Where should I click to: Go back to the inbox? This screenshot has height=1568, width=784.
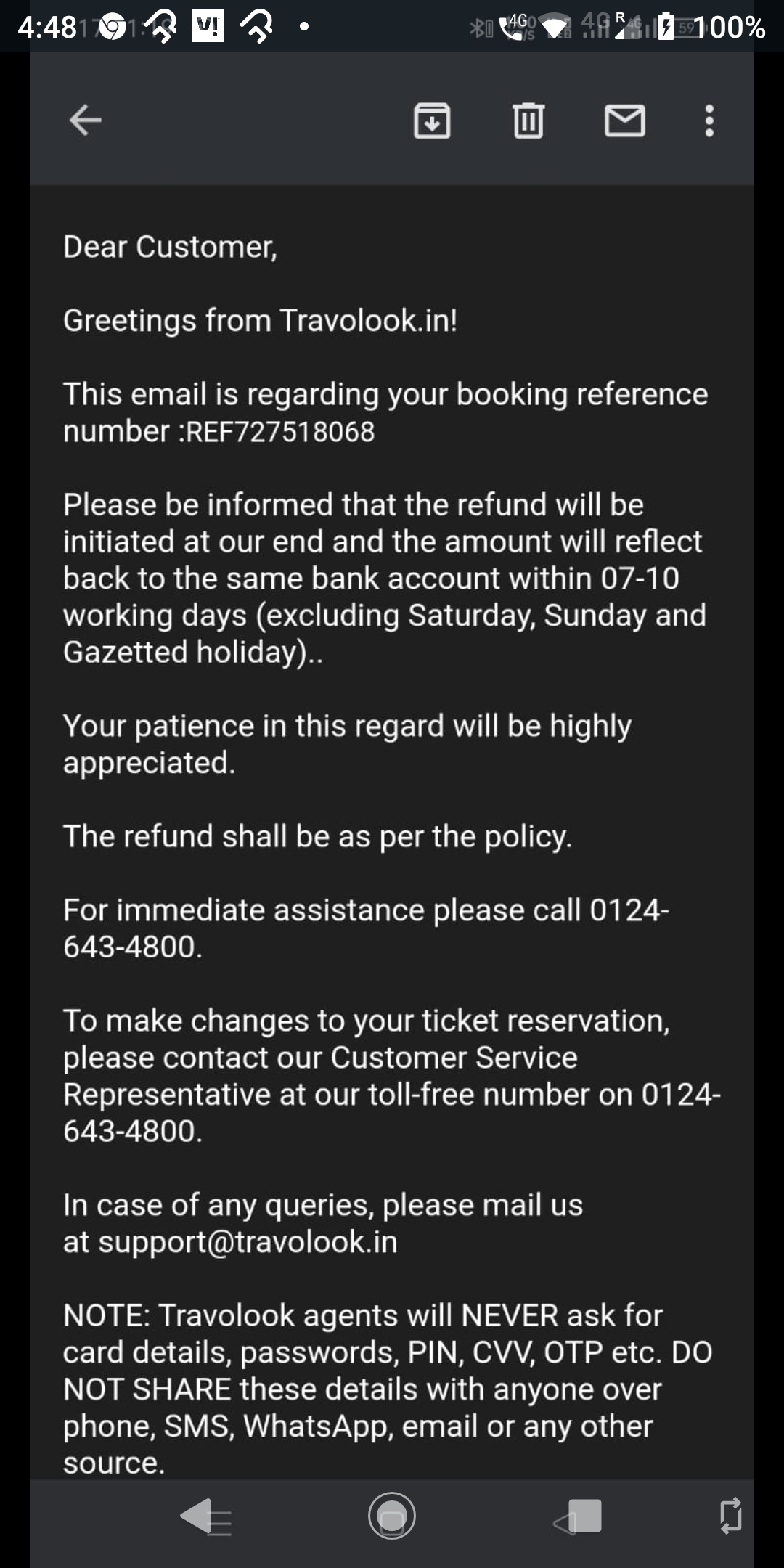(85, 120)
